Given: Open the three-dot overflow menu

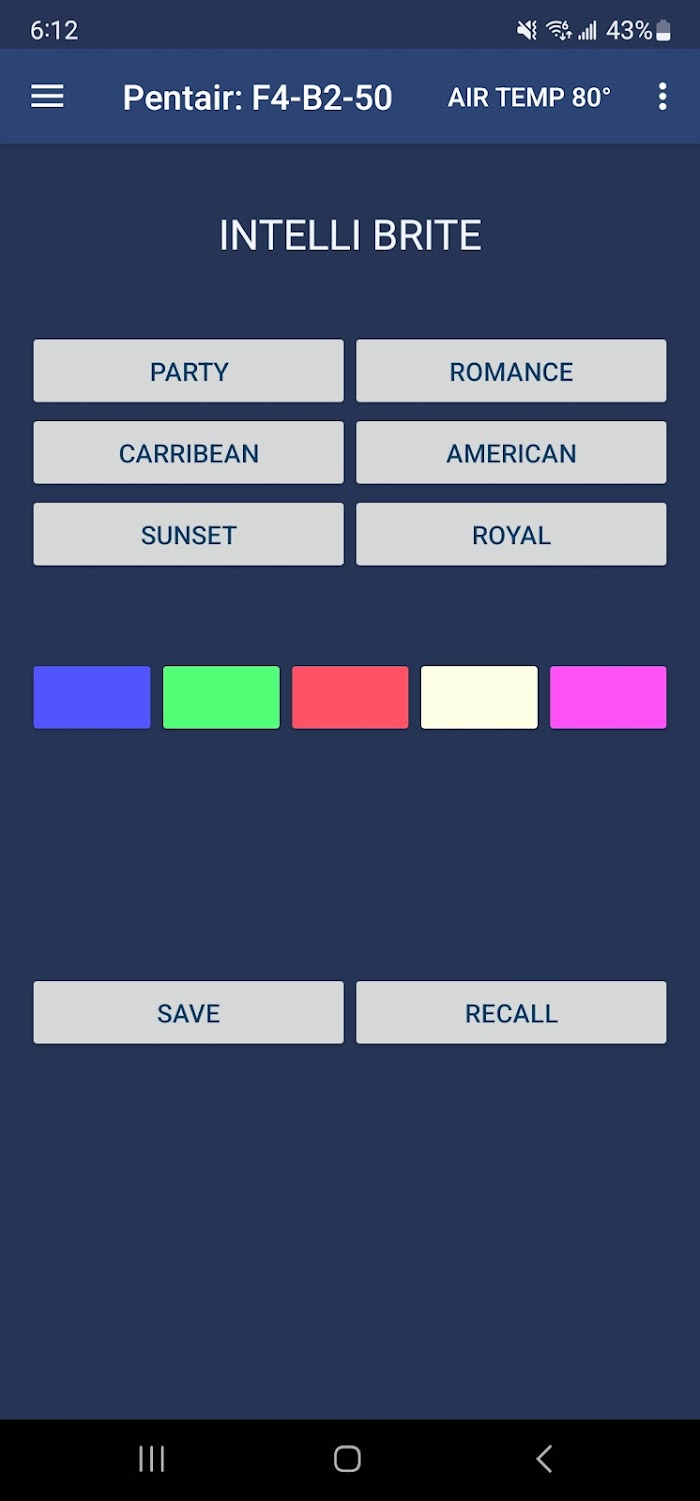Looking at the screenshot, I should (x=662, y=96).
